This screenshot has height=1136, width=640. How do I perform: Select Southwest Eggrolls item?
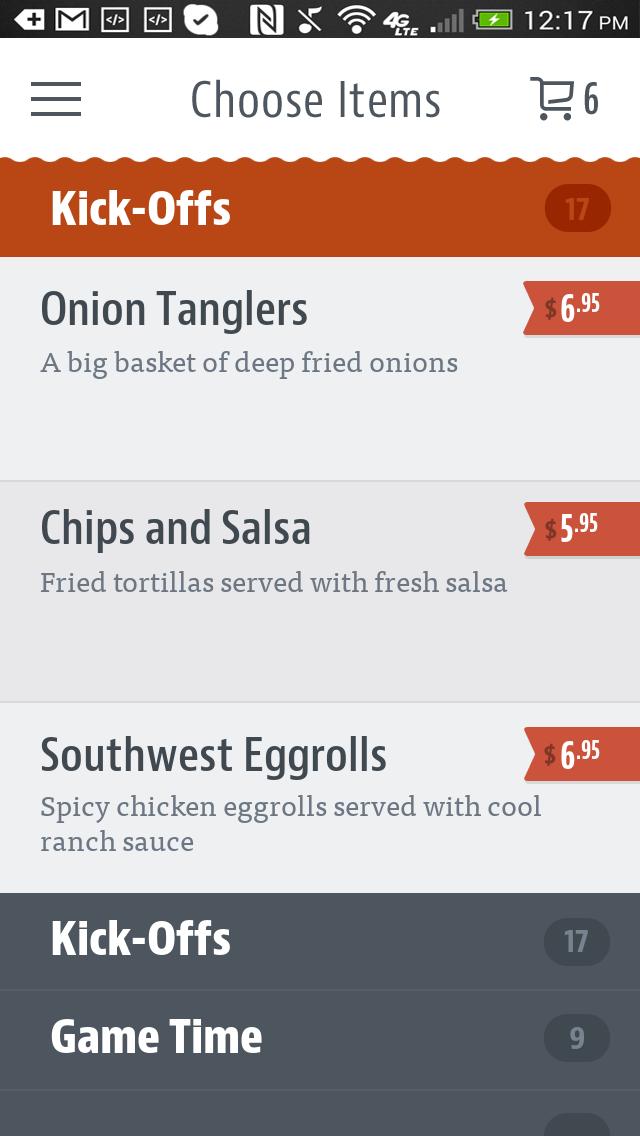pos(280,796)
